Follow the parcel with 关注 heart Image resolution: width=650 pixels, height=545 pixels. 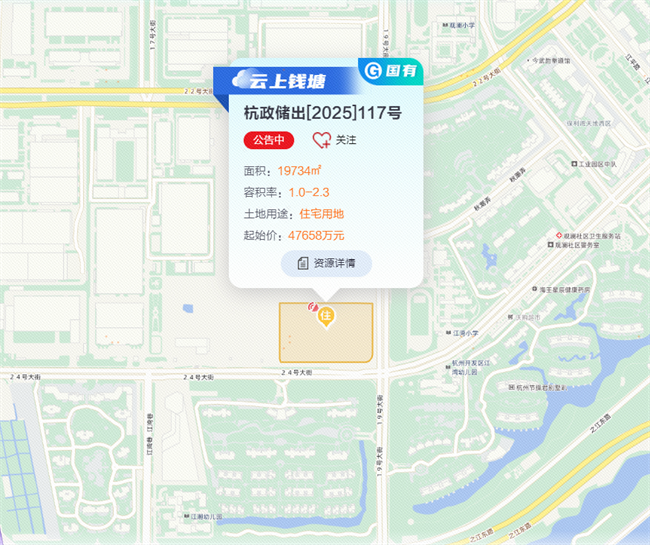(333, 141)
